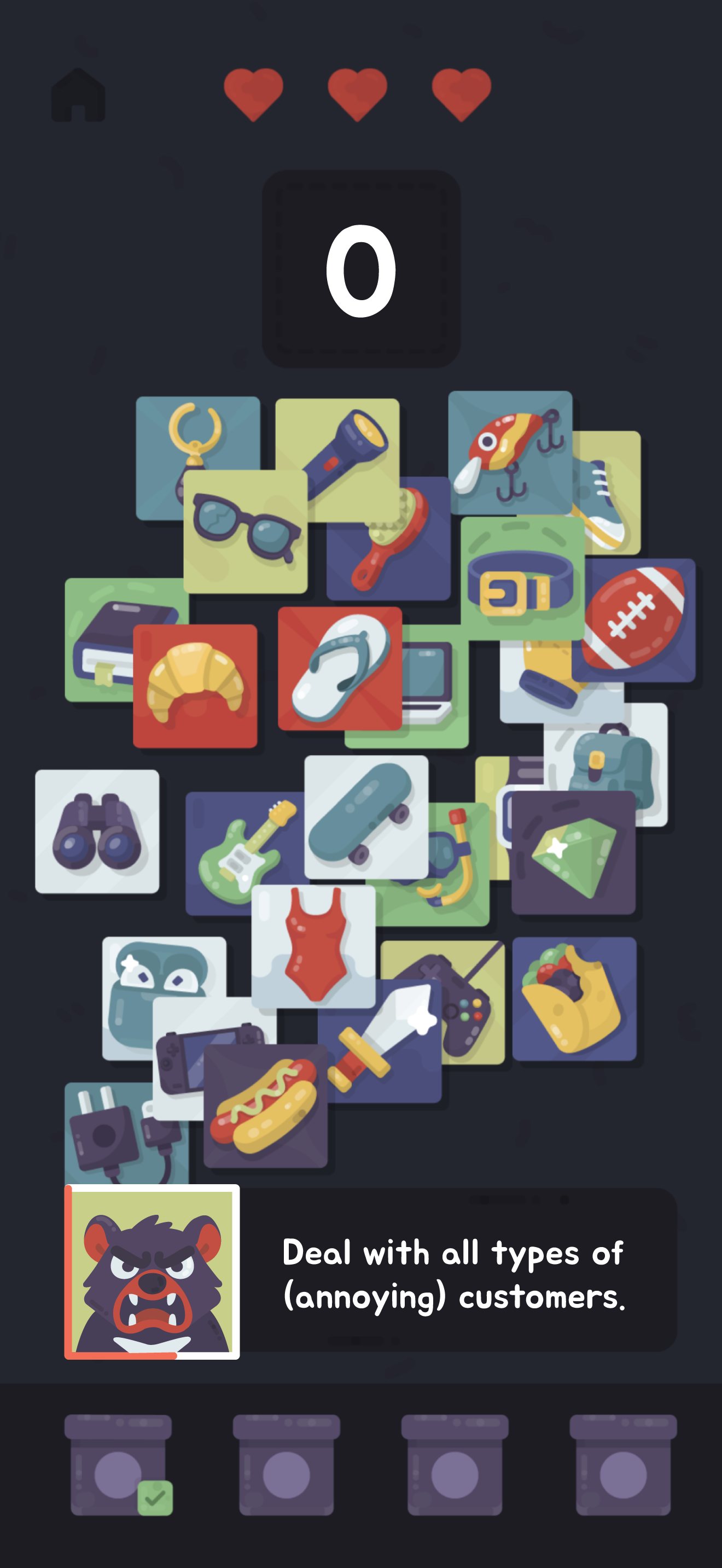Select the binoculars tile
The image size is (722, 1568).
click(x=97, y=831)
